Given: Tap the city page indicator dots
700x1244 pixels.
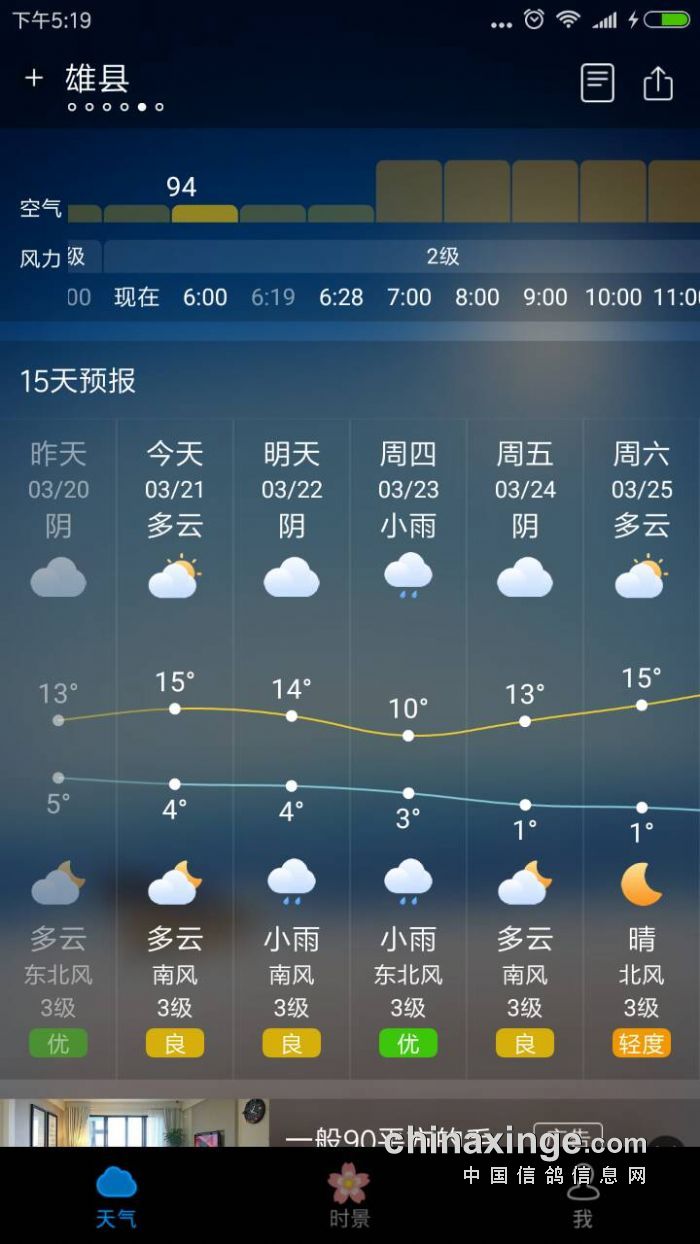Looking at the screenshot, I should 116,106.
